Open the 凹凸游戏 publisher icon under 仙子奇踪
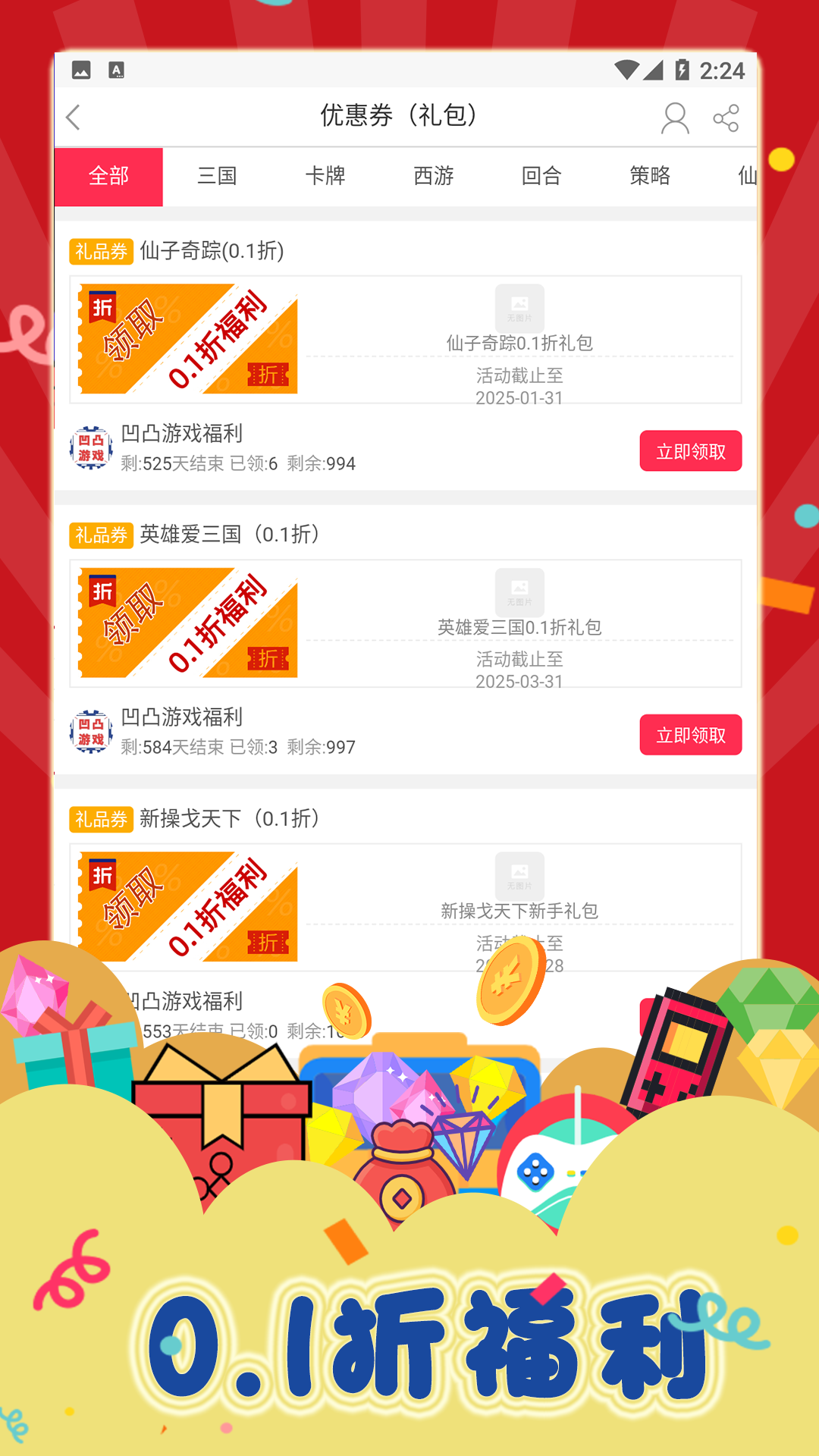 pos(90,447)
